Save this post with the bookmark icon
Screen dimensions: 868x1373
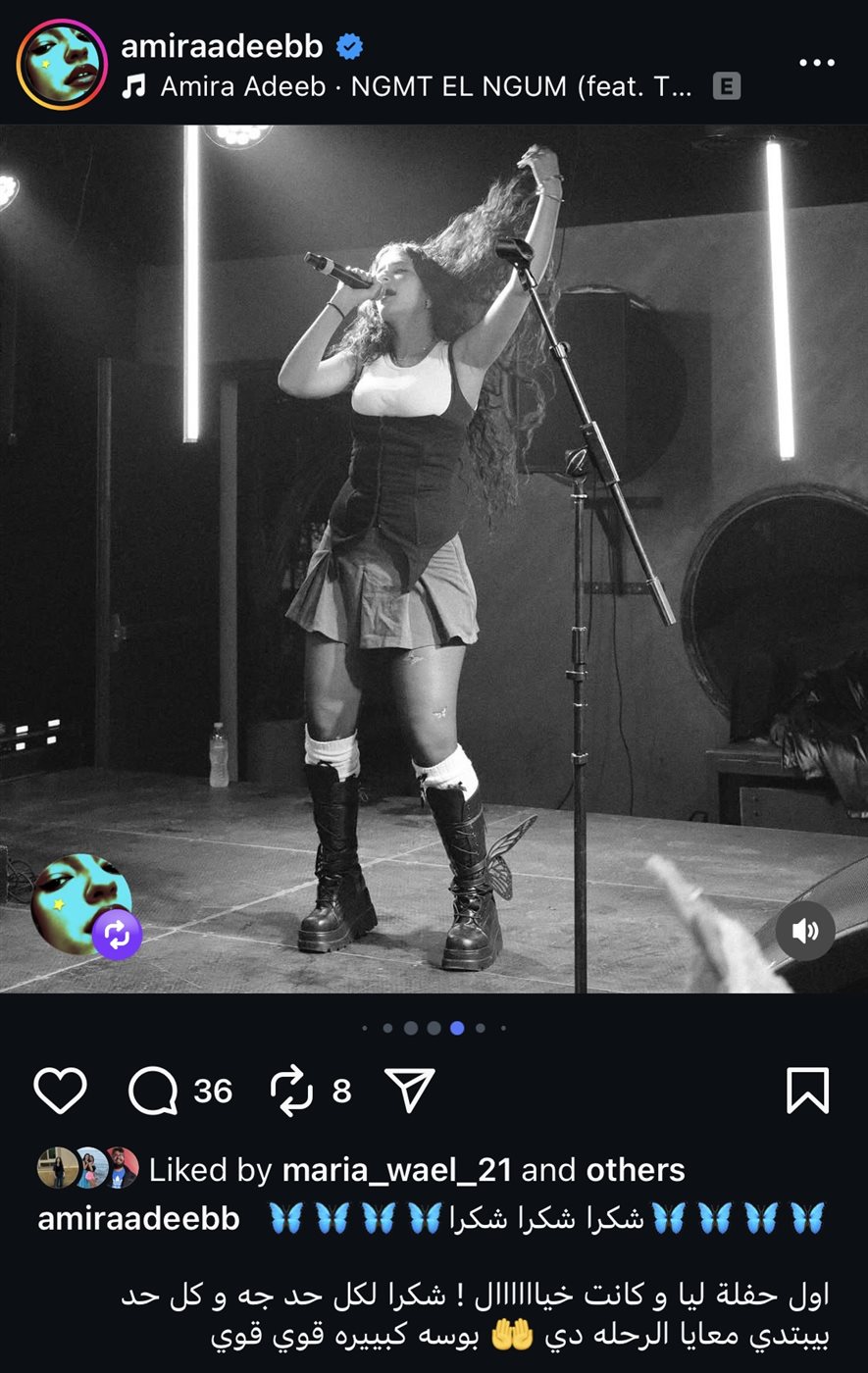click(x=807, y=1091)
